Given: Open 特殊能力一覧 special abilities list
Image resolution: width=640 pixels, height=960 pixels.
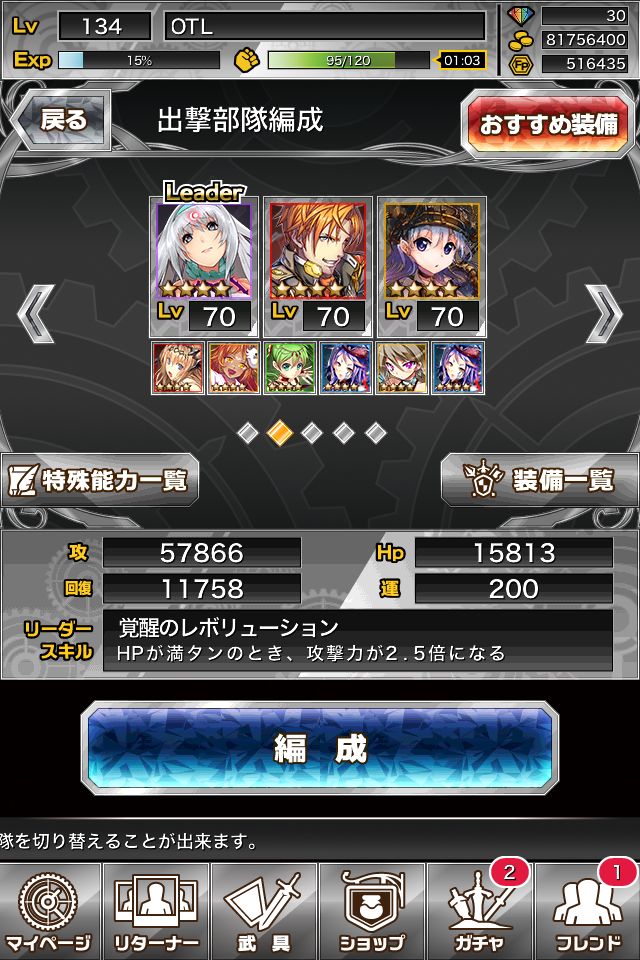Looking at the screenshot, I should coord(100,480).
